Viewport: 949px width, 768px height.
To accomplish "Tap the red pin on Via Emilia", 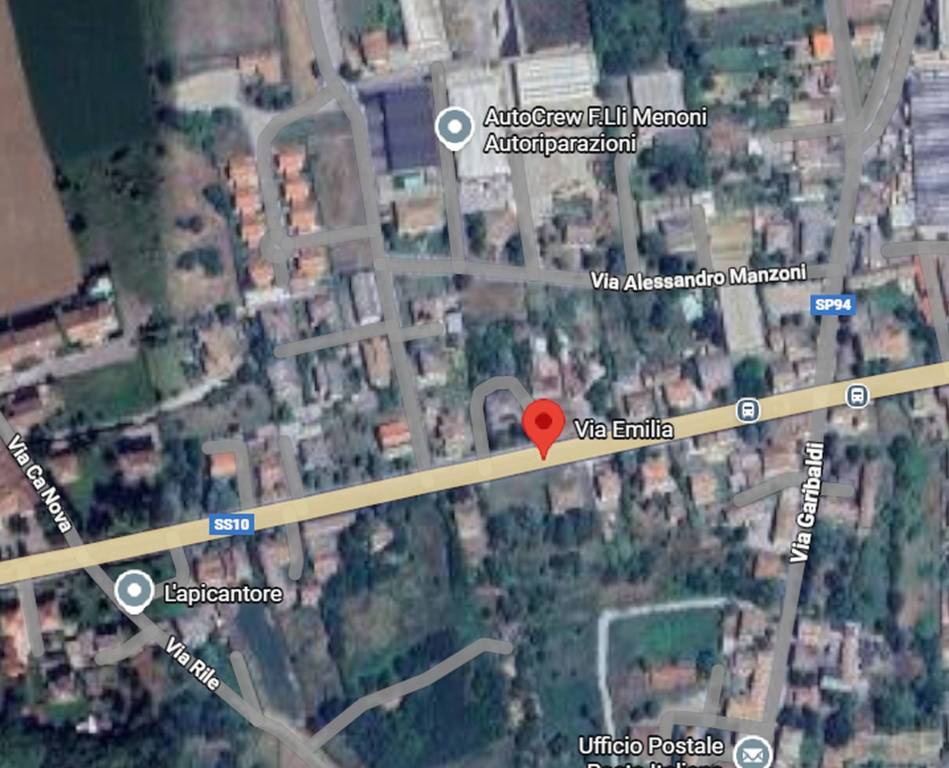I will 543,424.
